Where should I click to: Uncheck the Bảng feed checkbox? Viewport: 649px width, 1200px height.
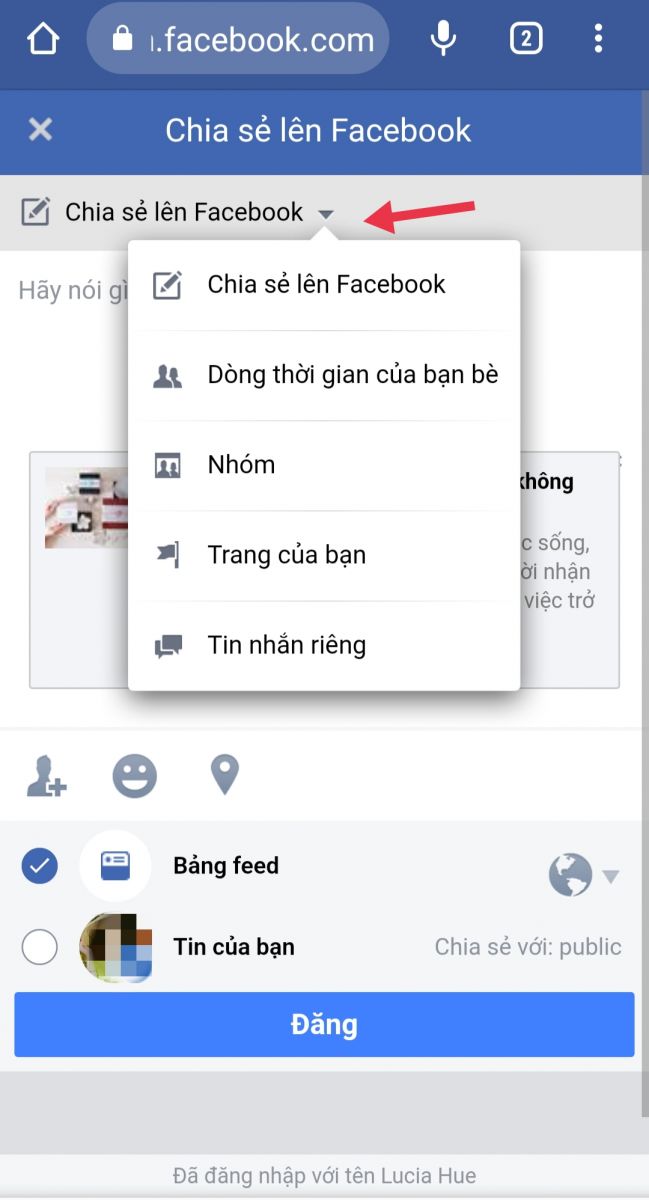(40, 866)
